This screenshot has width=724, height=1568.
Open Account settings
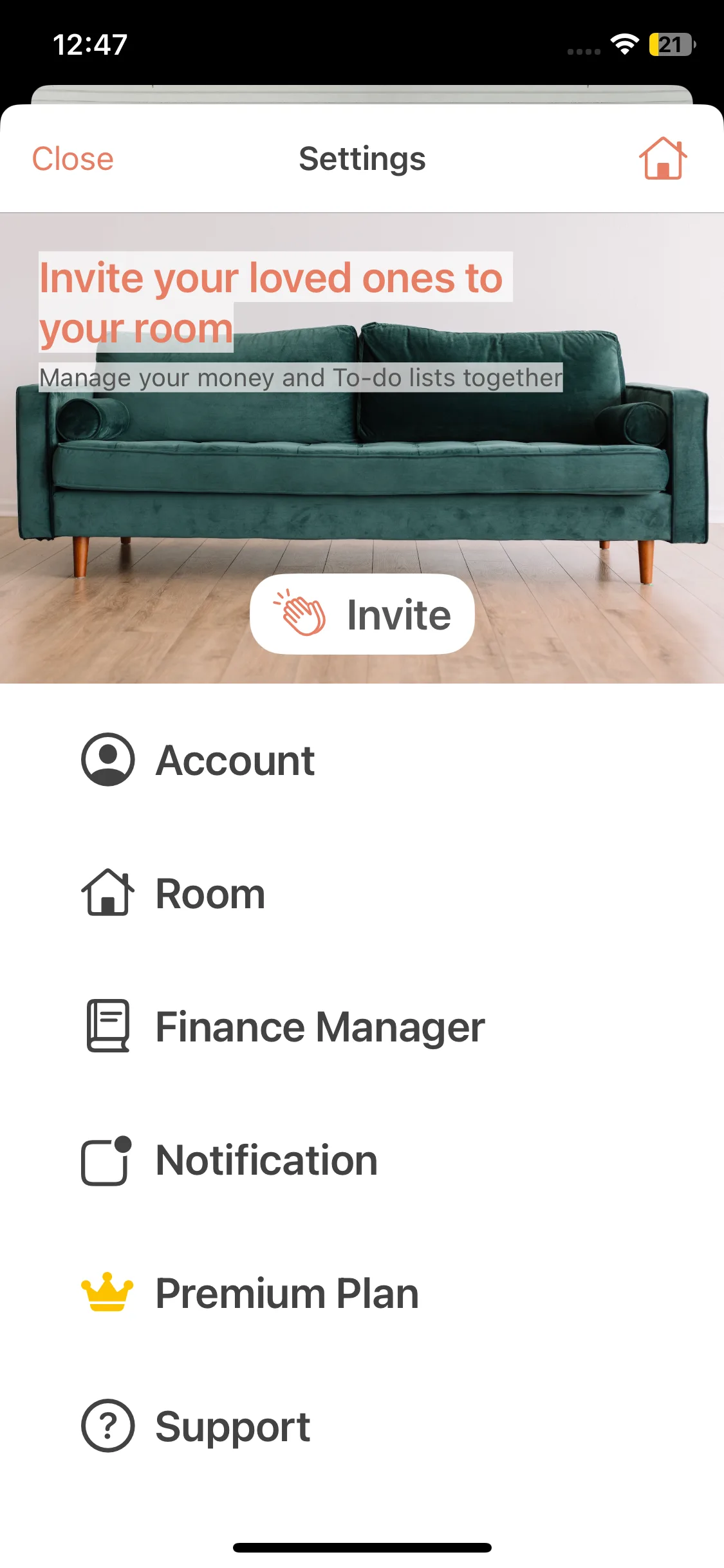(236, 761)
